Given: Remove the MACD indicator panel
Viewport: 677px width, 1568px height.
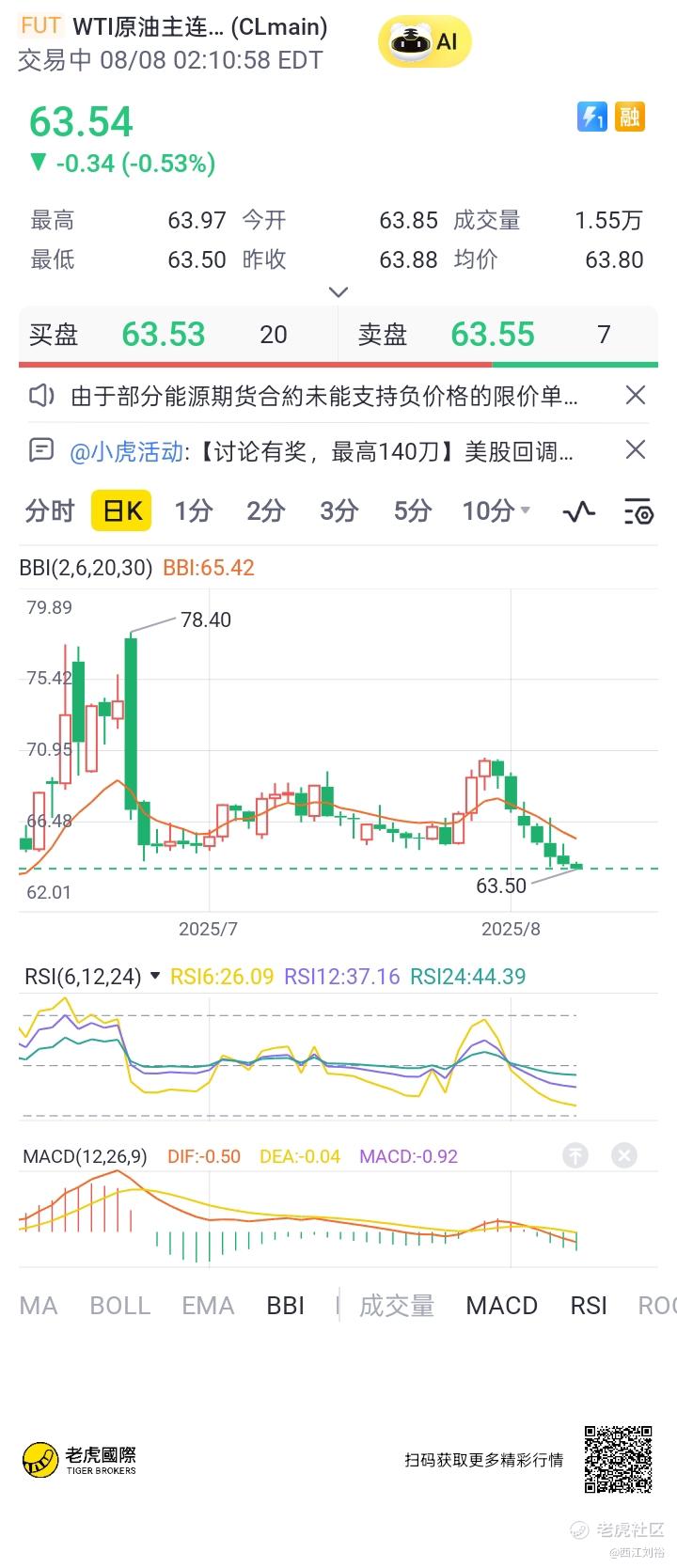Looking at the screenshot, I should click(624, 1155).
